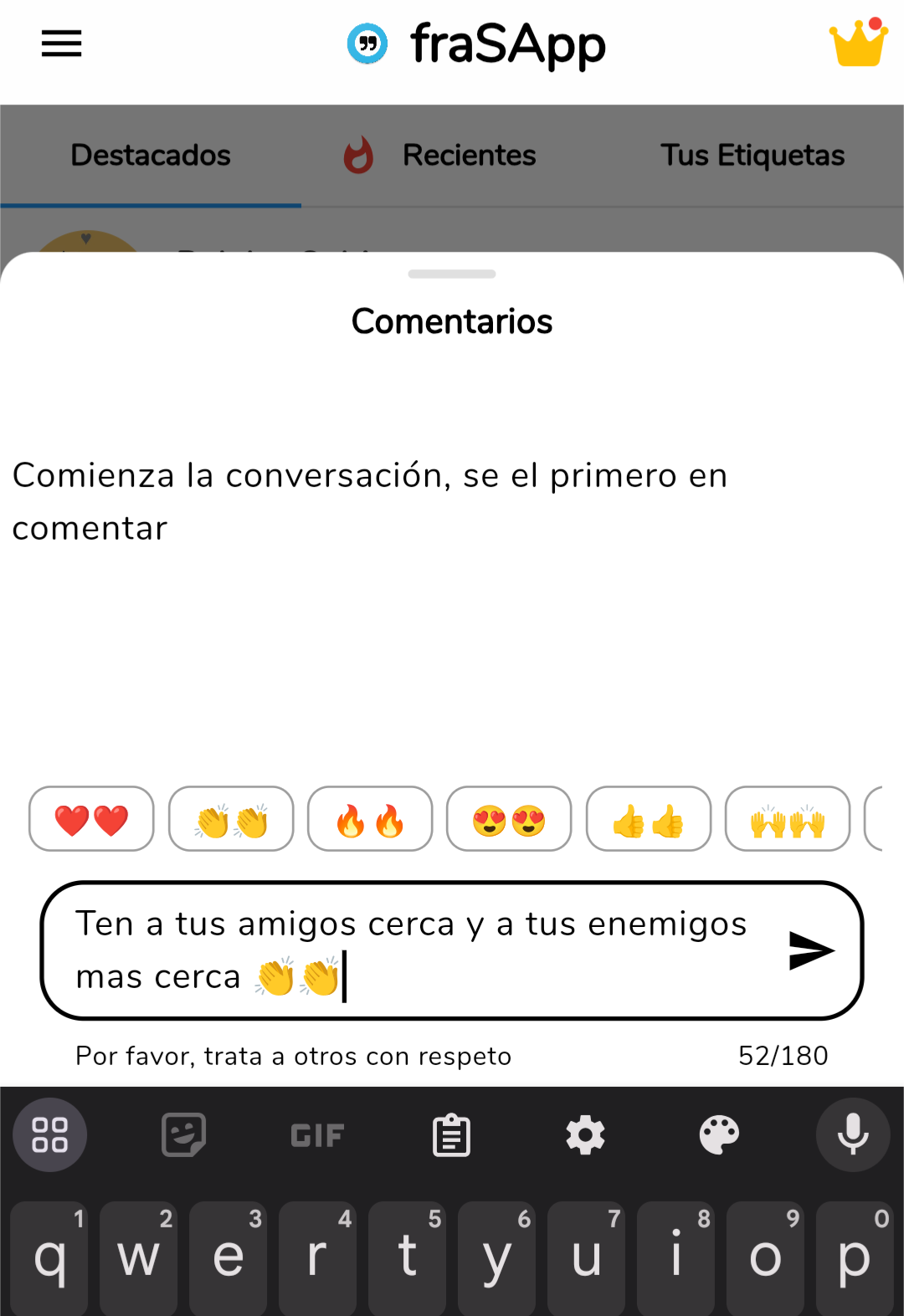Screen dimensions: 904x1316
Task: Insert the red hearts quick reaction
Action: pos(91,819)
